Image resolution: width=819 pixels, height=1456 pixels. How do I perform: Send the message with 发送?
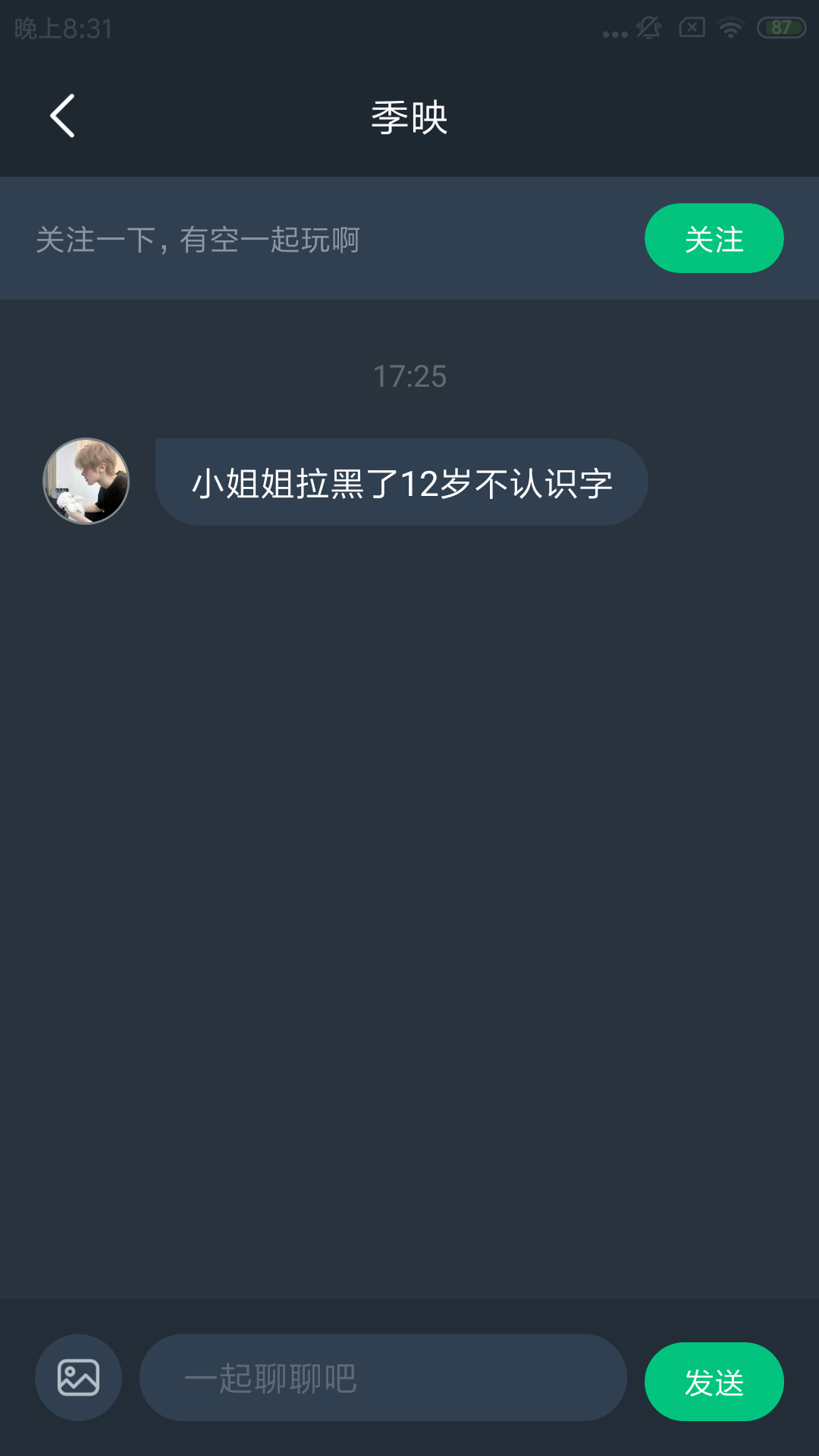(x=714, y=1381)
